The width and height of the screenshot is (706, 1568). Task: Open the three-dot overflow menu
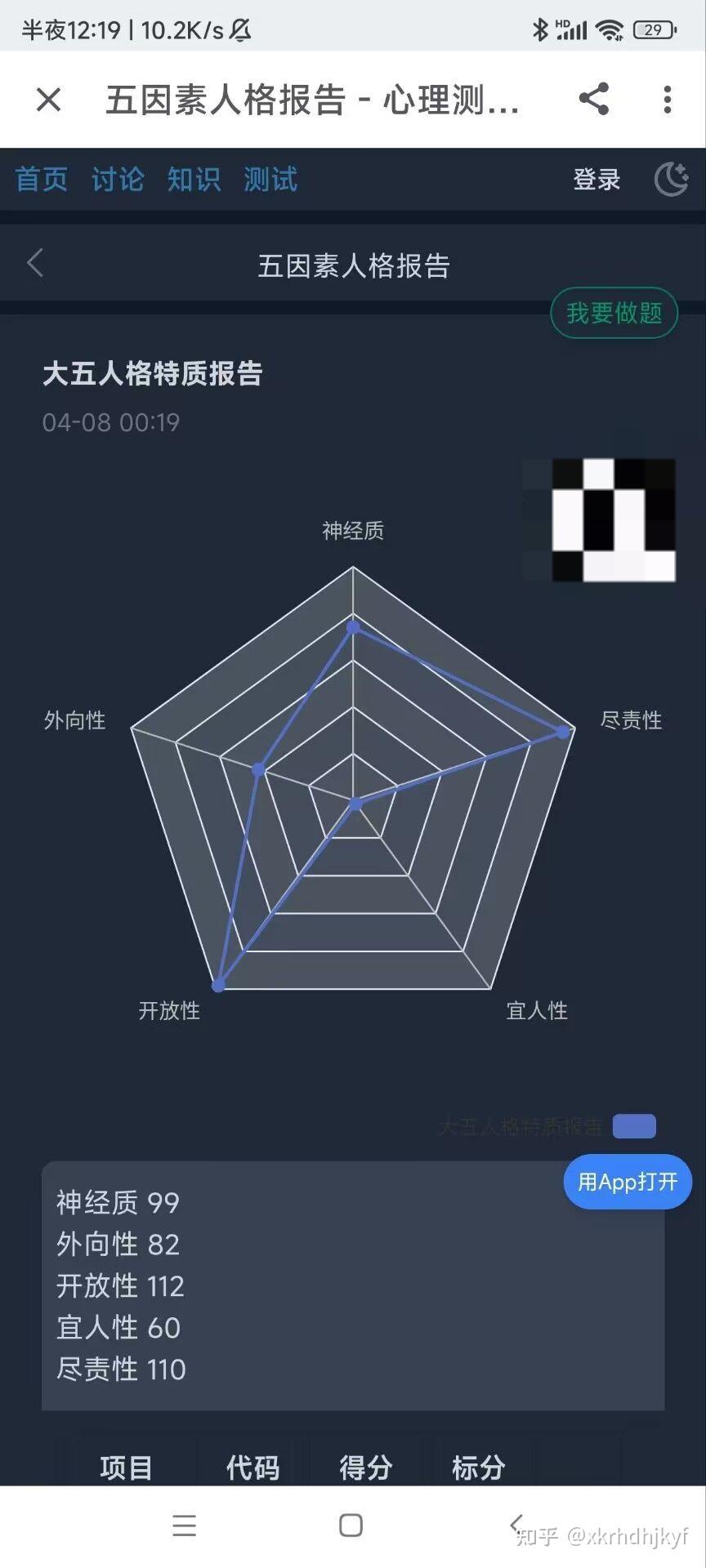tap(667, 99)
